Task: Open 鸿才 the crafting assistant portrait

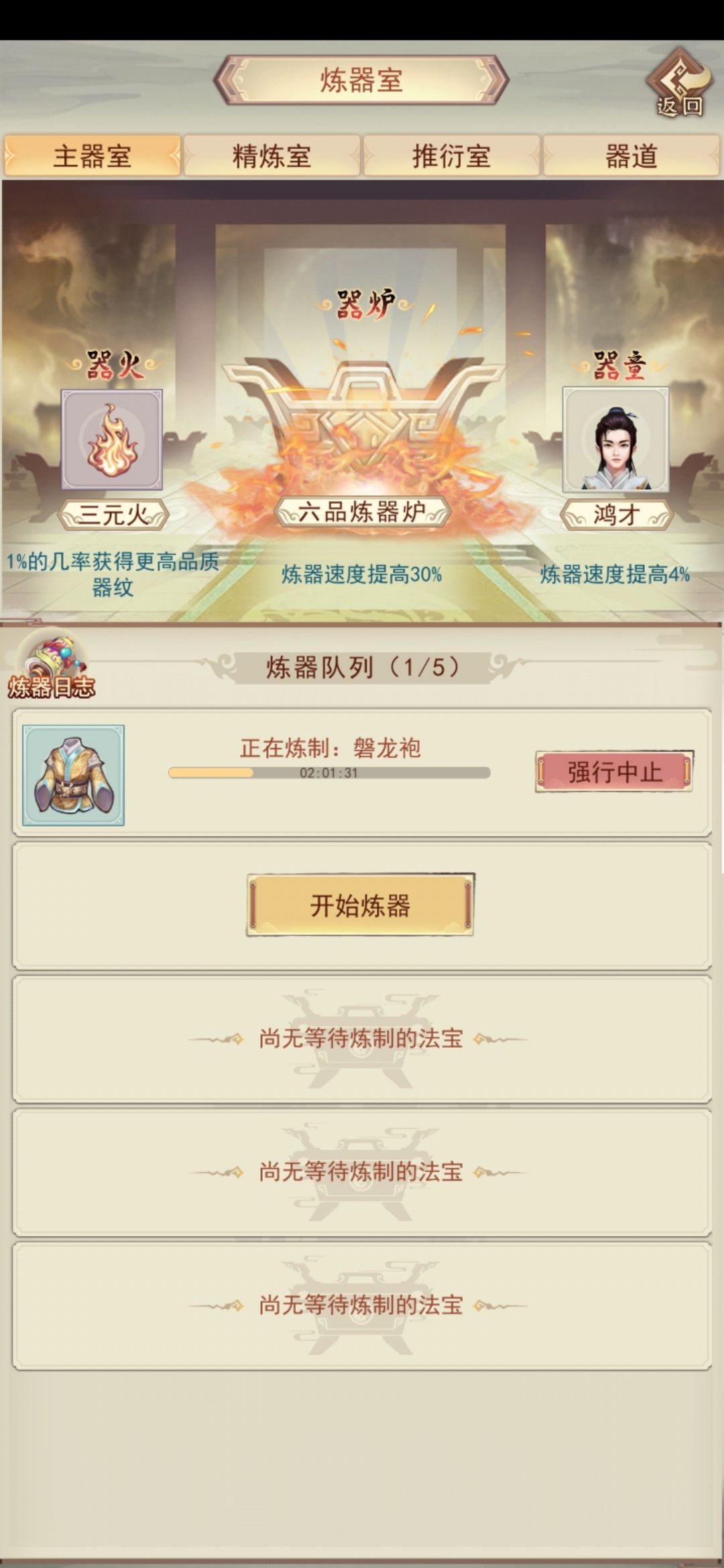Action: 617,439
